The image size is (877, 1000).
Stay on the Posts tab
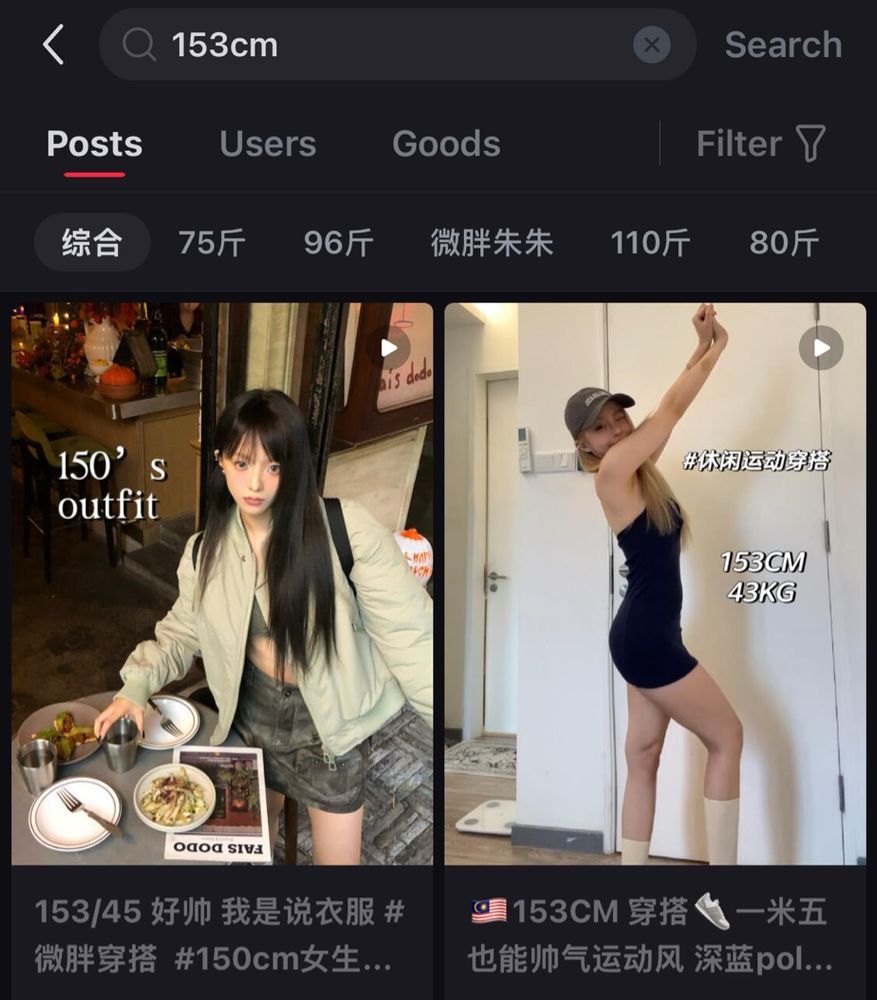(94, 143)
